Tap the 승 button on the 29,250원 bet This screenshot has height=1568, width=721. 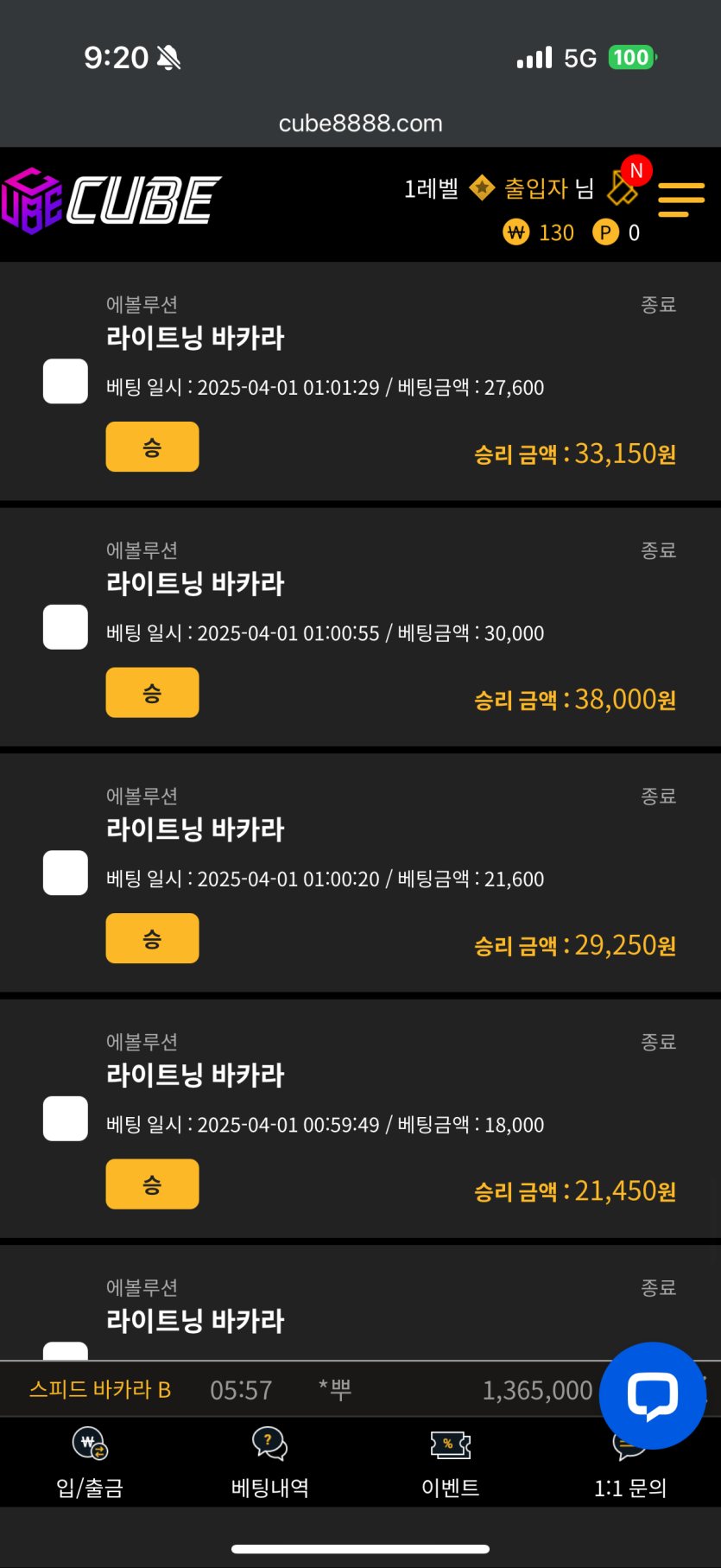[x=152, y=938]
